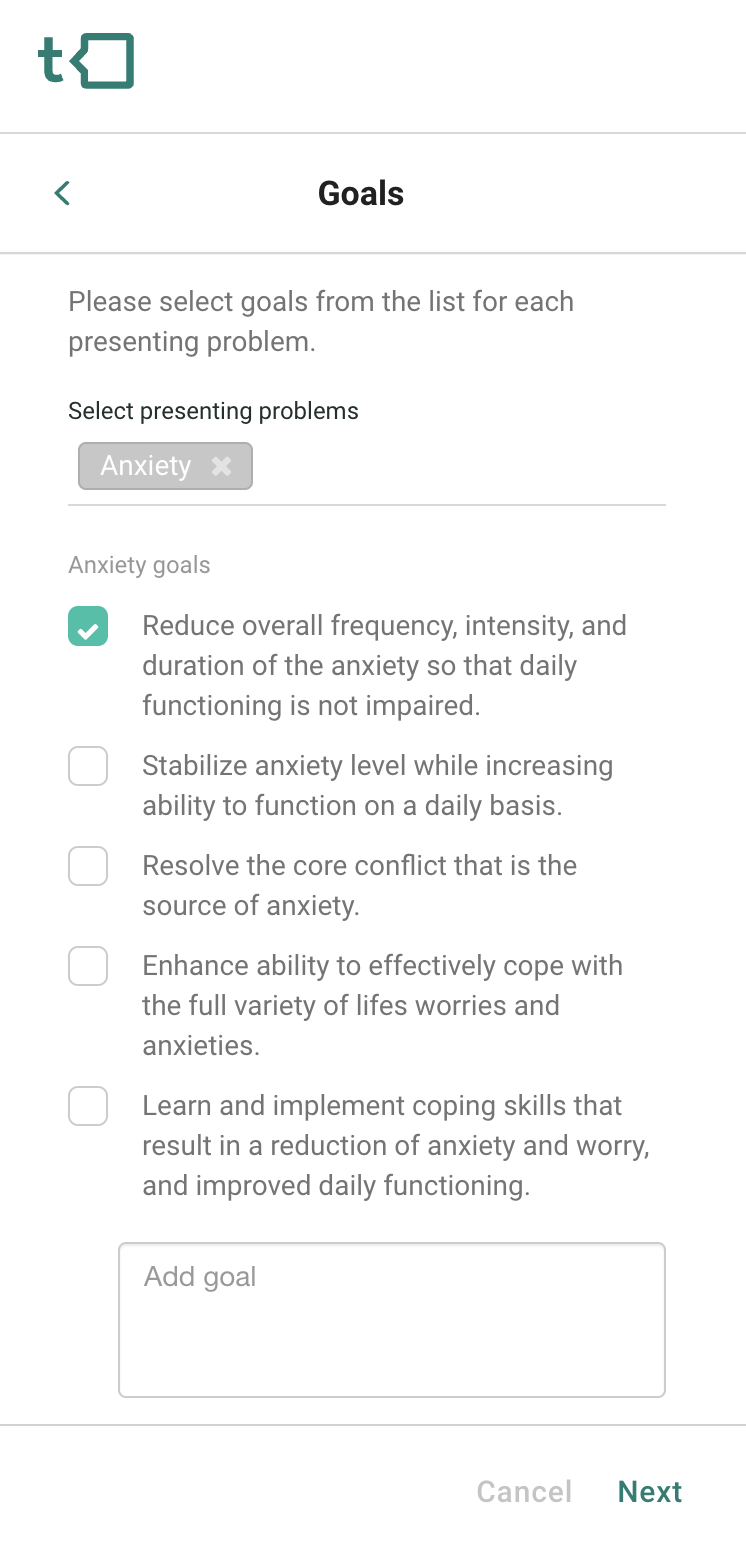The width and height of the screenshot is (746, 1558).
Task: Select the stabilize anxiety level goal
Action: tap(88, 767)
